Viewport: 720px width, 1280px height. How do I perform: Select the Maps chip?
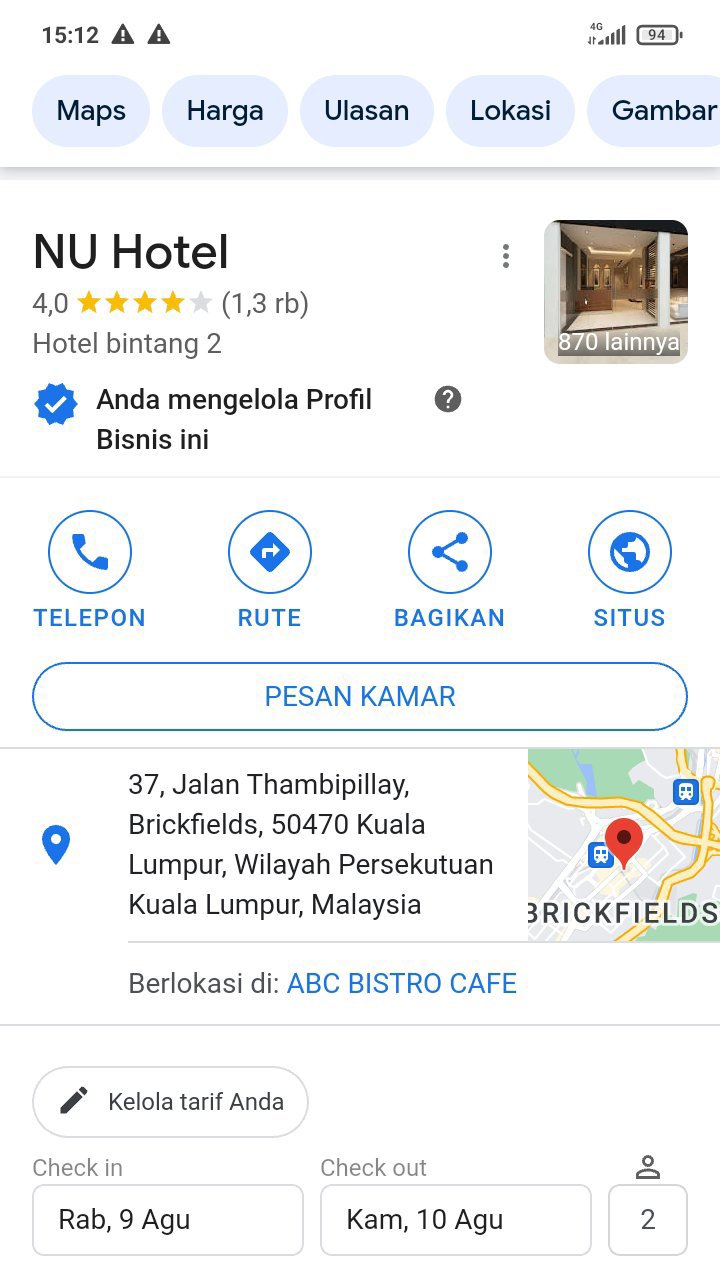91,110
